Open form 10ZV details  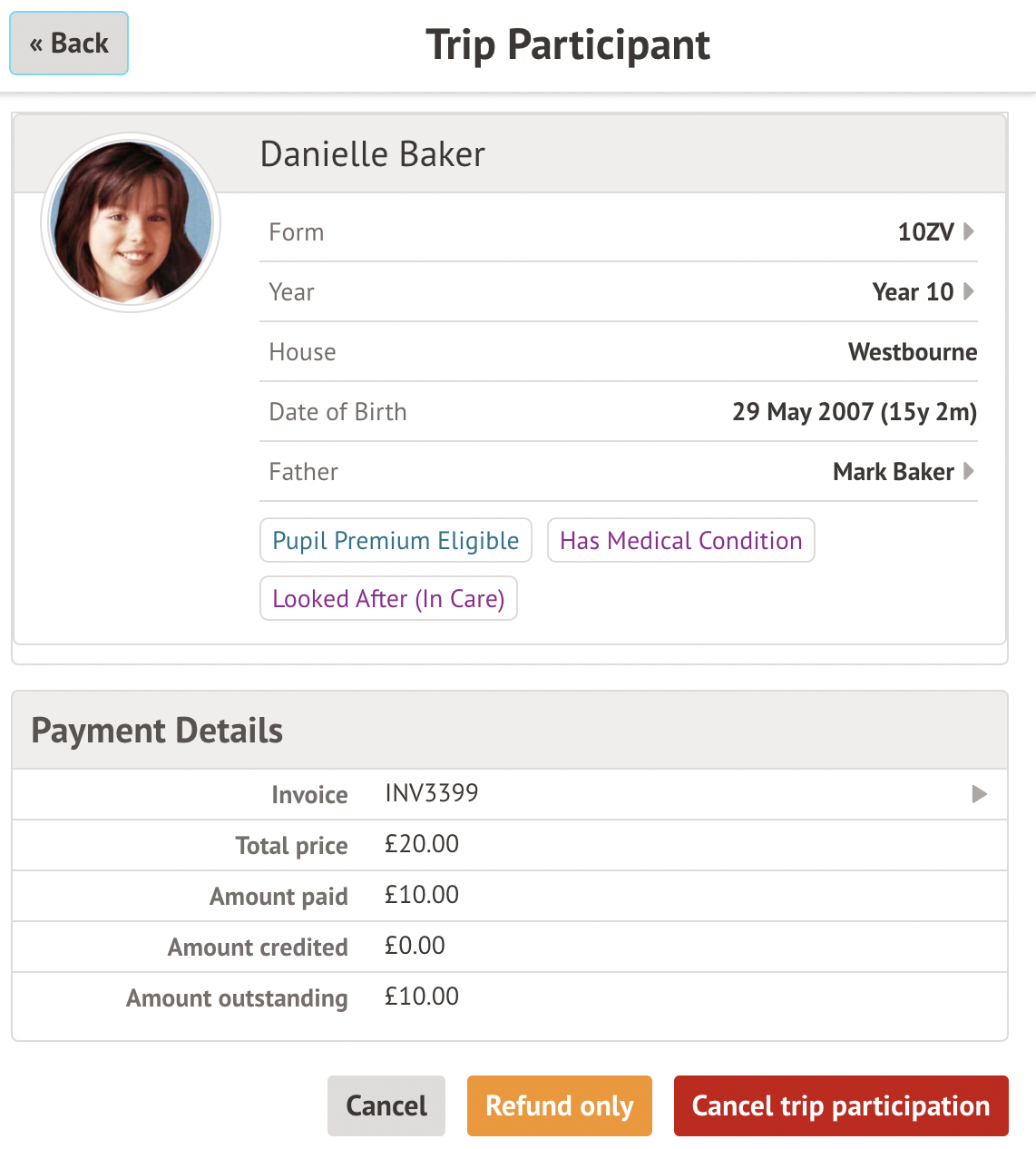point(934,232)
